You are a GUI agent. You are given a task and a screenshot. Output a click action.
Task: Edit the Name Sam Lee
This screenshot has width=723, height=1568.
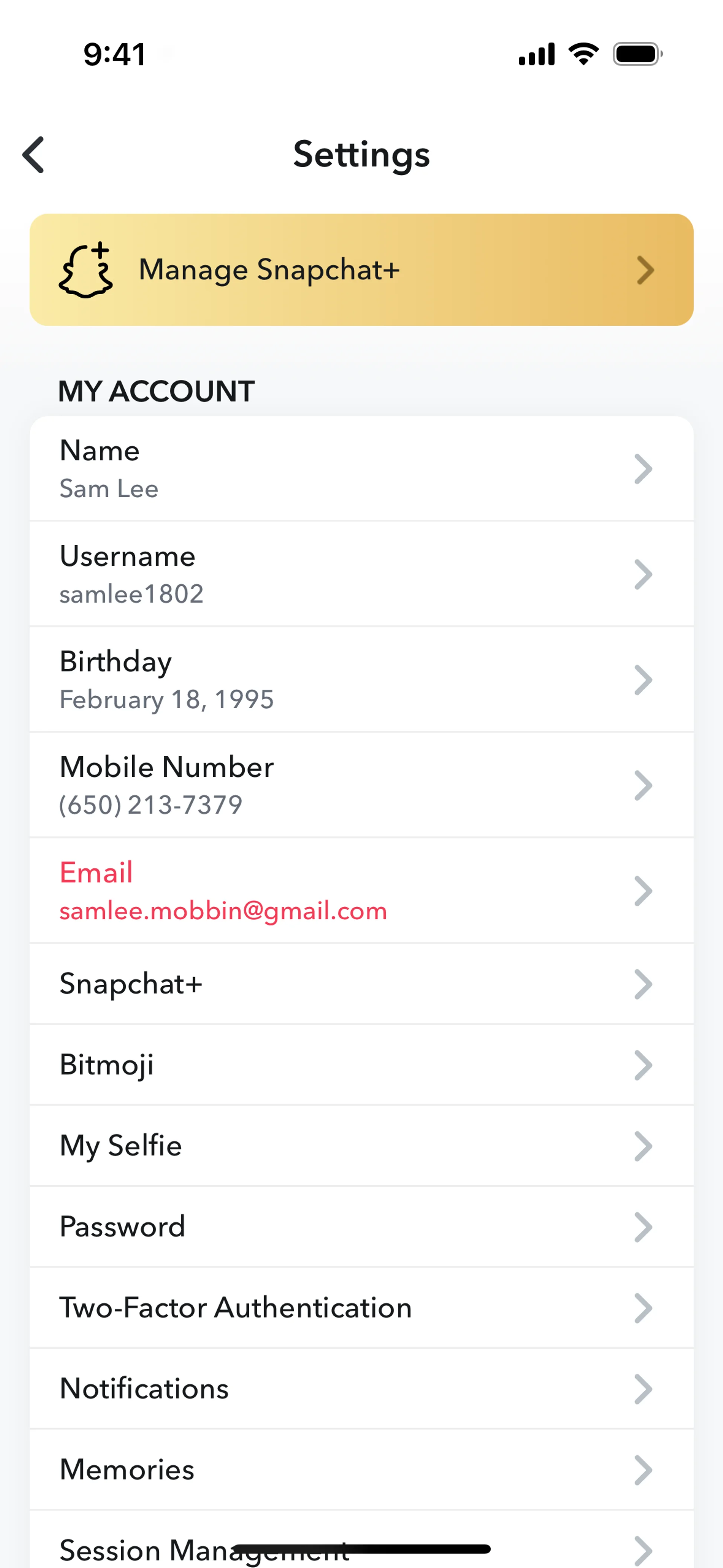tap(361, 469)
